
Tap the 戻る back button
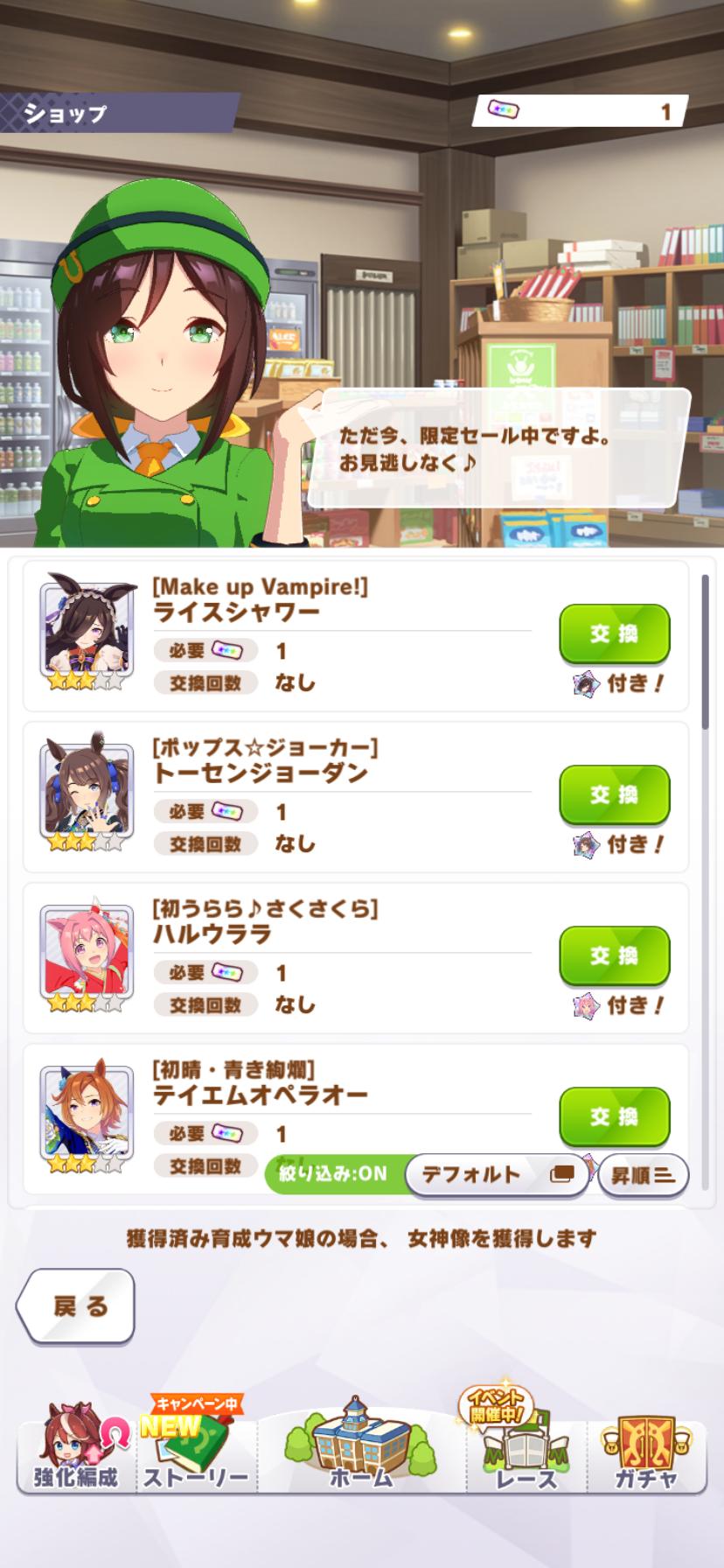(76, 1306)
